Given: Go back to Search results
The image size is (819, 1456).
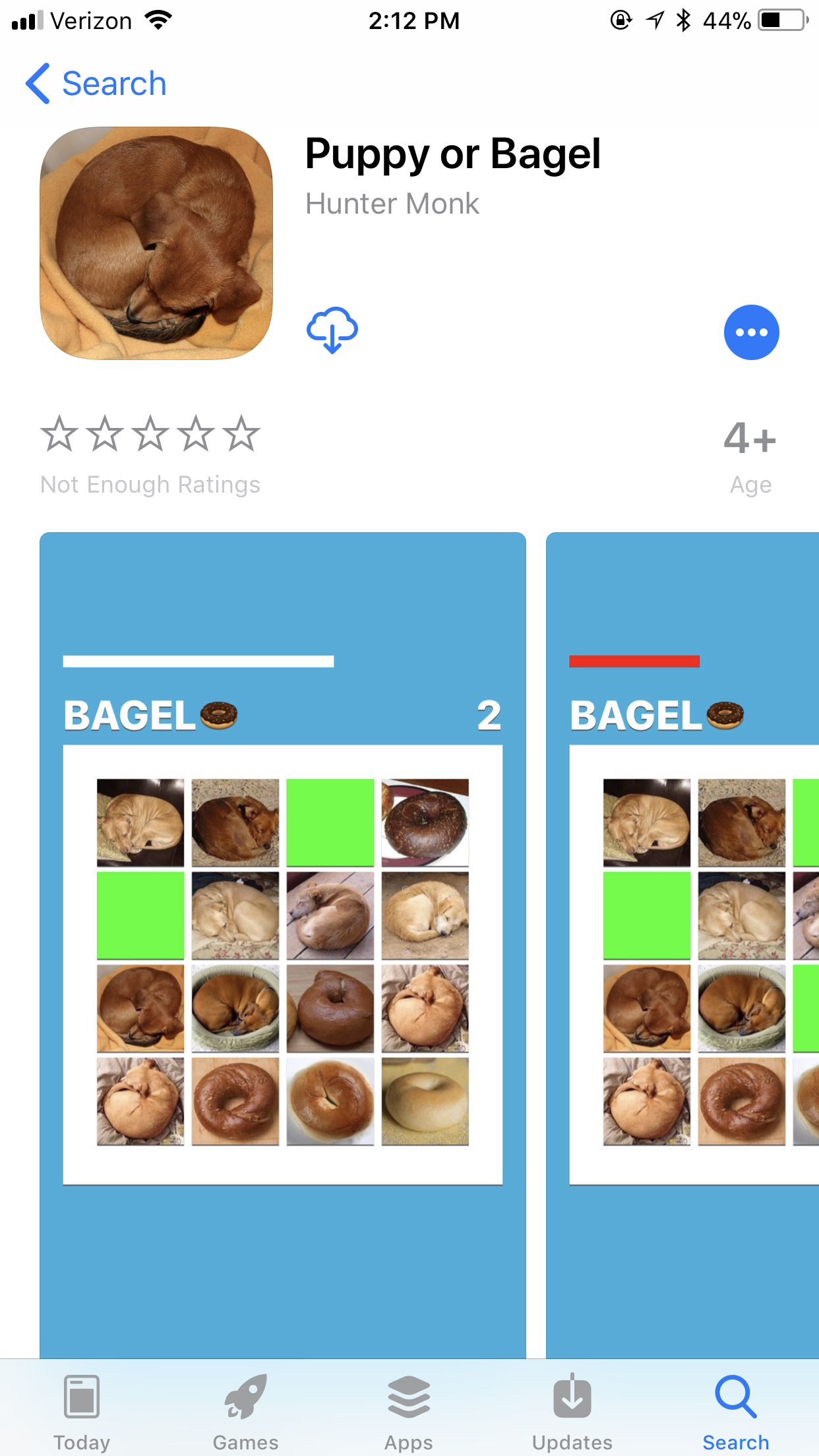Looking at the screenshot, I should point(96,84).
